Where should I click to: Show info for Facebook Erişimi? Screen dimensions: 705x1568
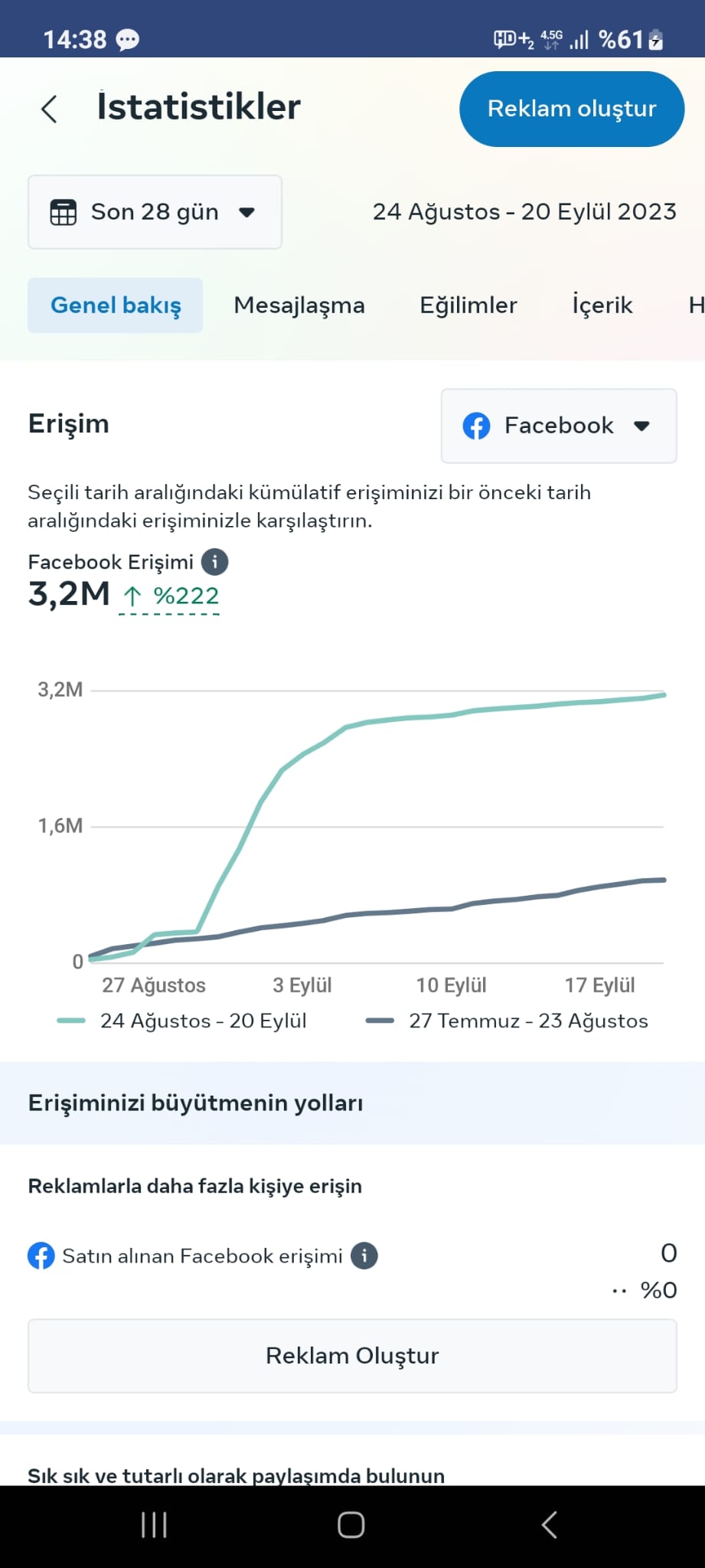coord(215,562)
